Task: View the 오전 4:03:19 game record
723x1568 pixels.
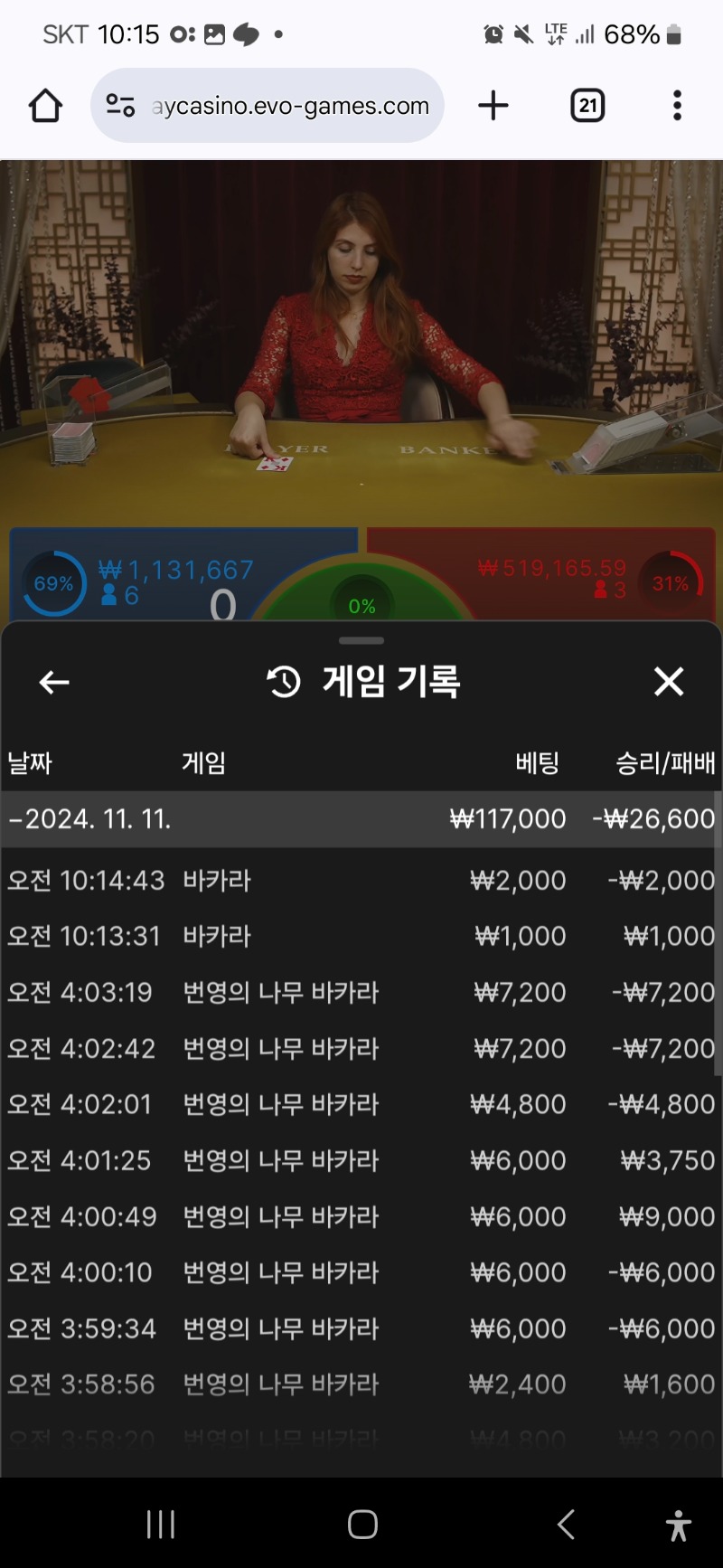Action: click(358, 992)
